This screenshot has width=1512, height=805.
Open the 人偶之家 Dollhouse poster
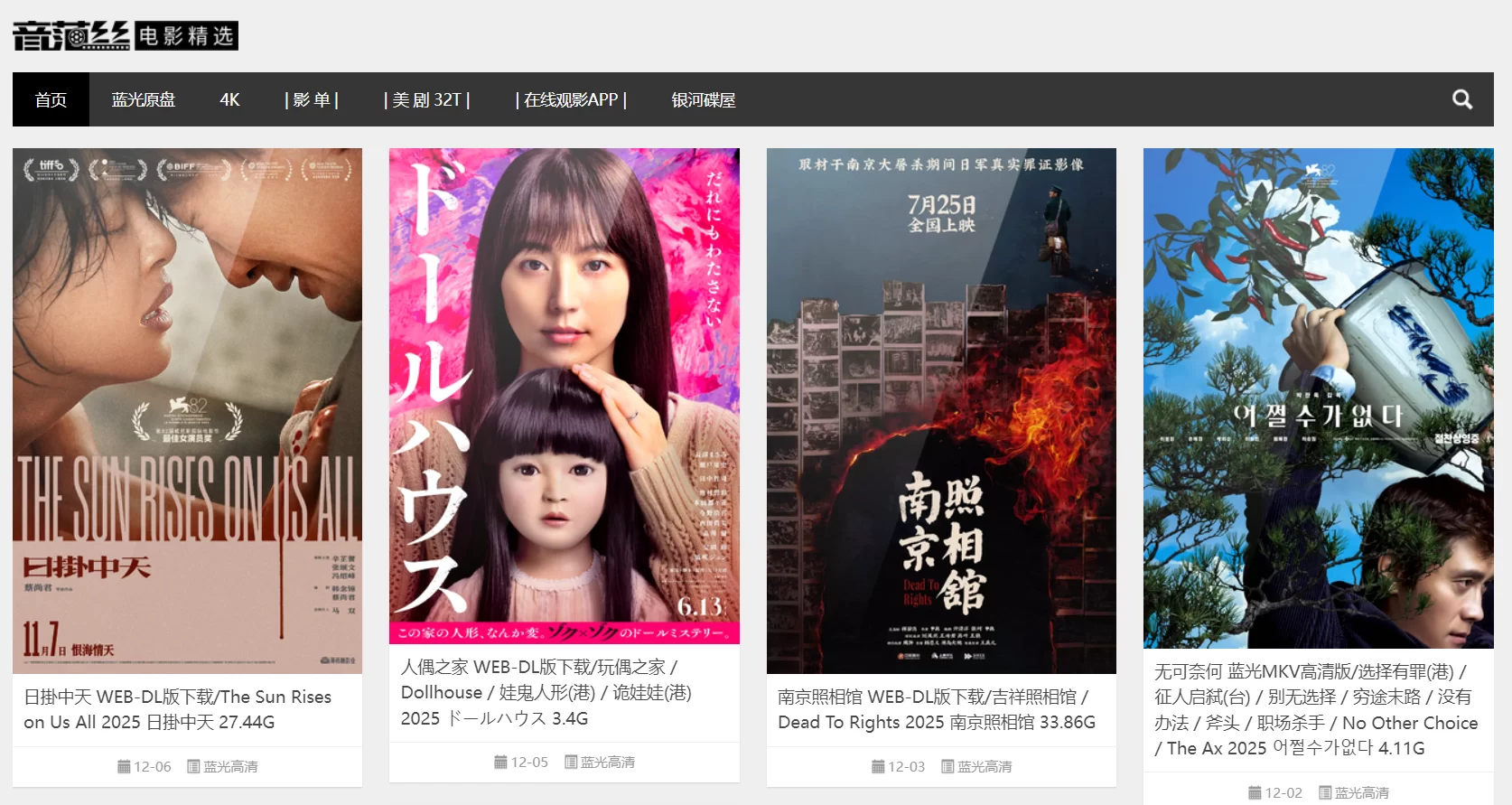pos(564,396)
